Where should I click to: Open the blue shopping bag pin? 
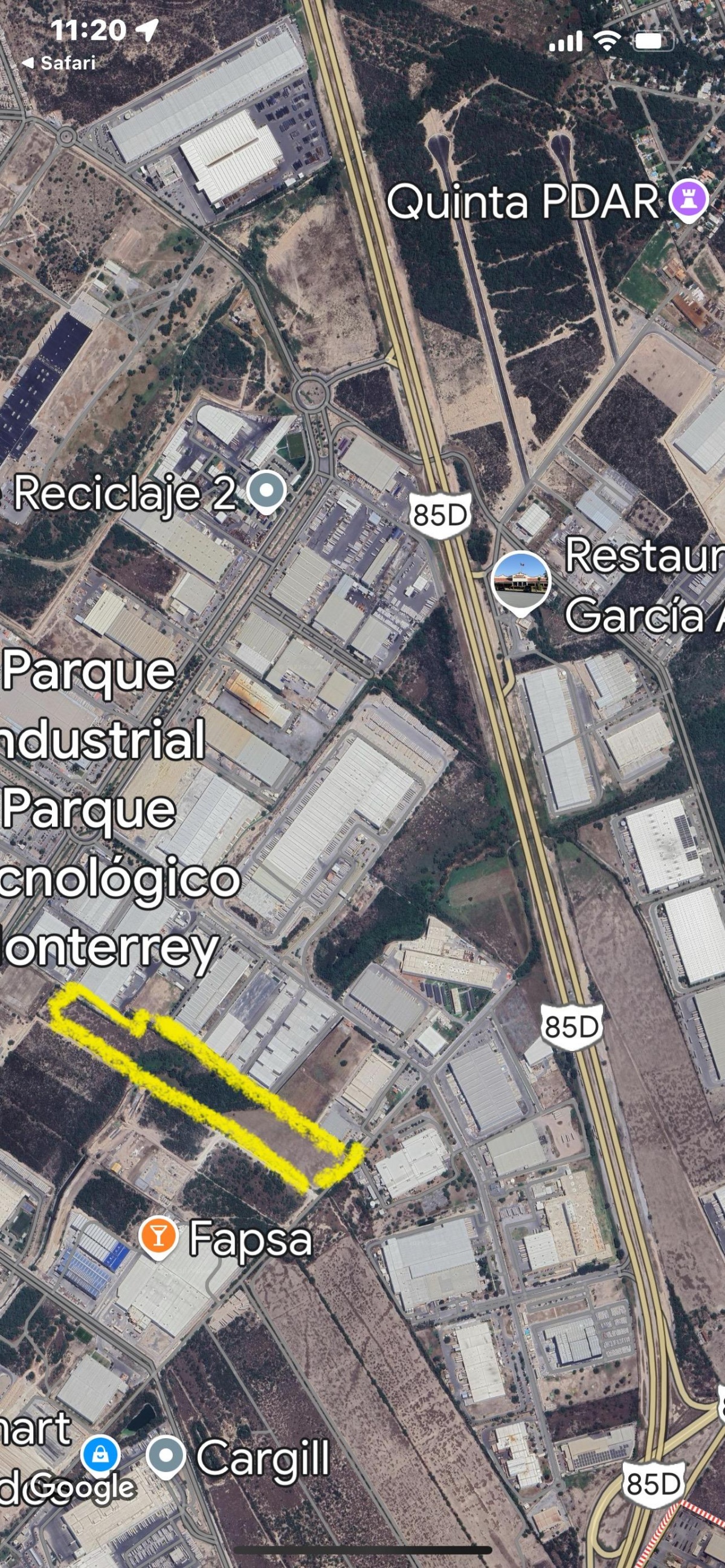click(100, 1456)
